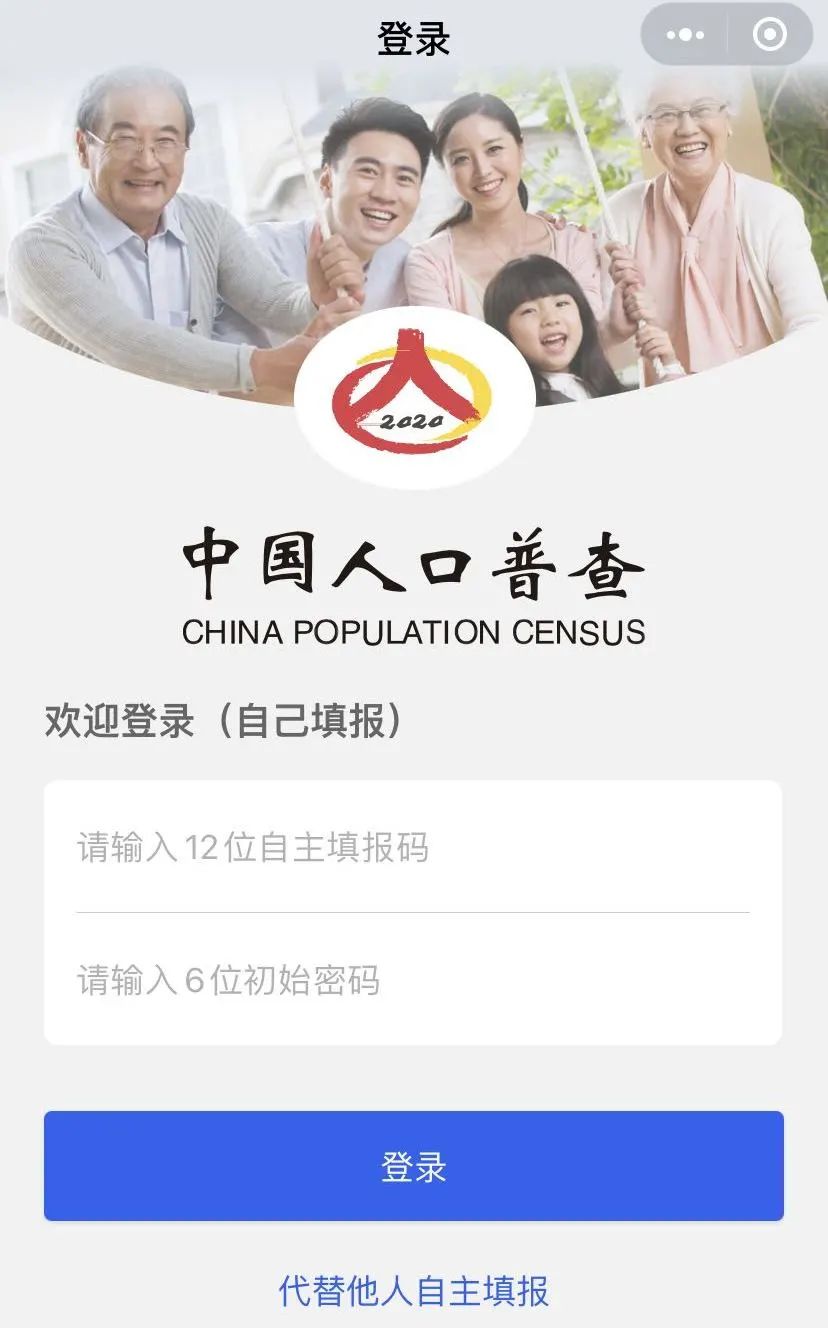This screenshot has width=828, height=1328.
Task: Focus the 12-digit self-report code field
Action: (412, 848)
